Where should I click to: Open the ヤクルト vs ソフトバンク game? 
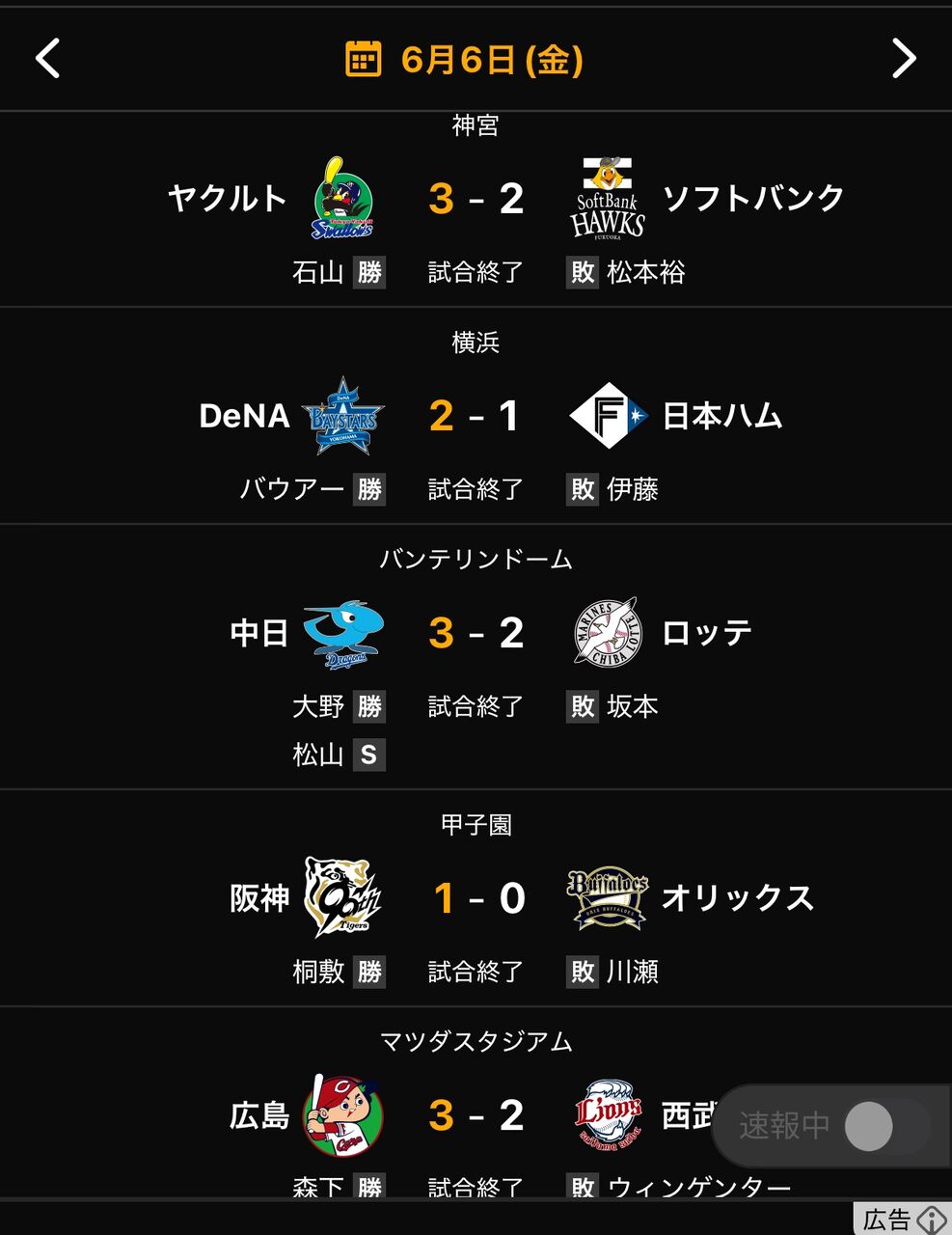[476, 209]
